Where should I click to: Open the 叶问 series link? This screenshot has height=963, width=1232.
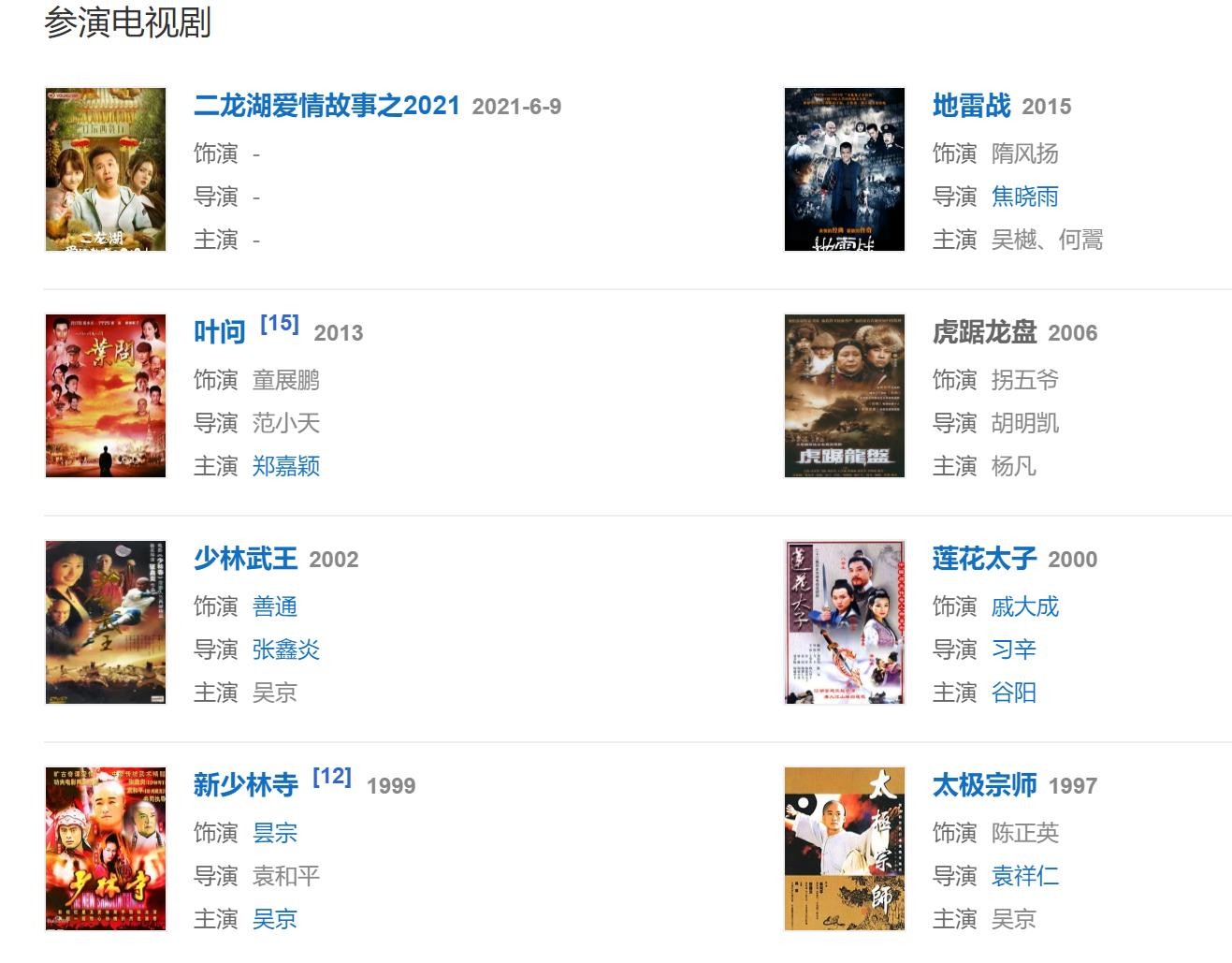tap(219, 332)
